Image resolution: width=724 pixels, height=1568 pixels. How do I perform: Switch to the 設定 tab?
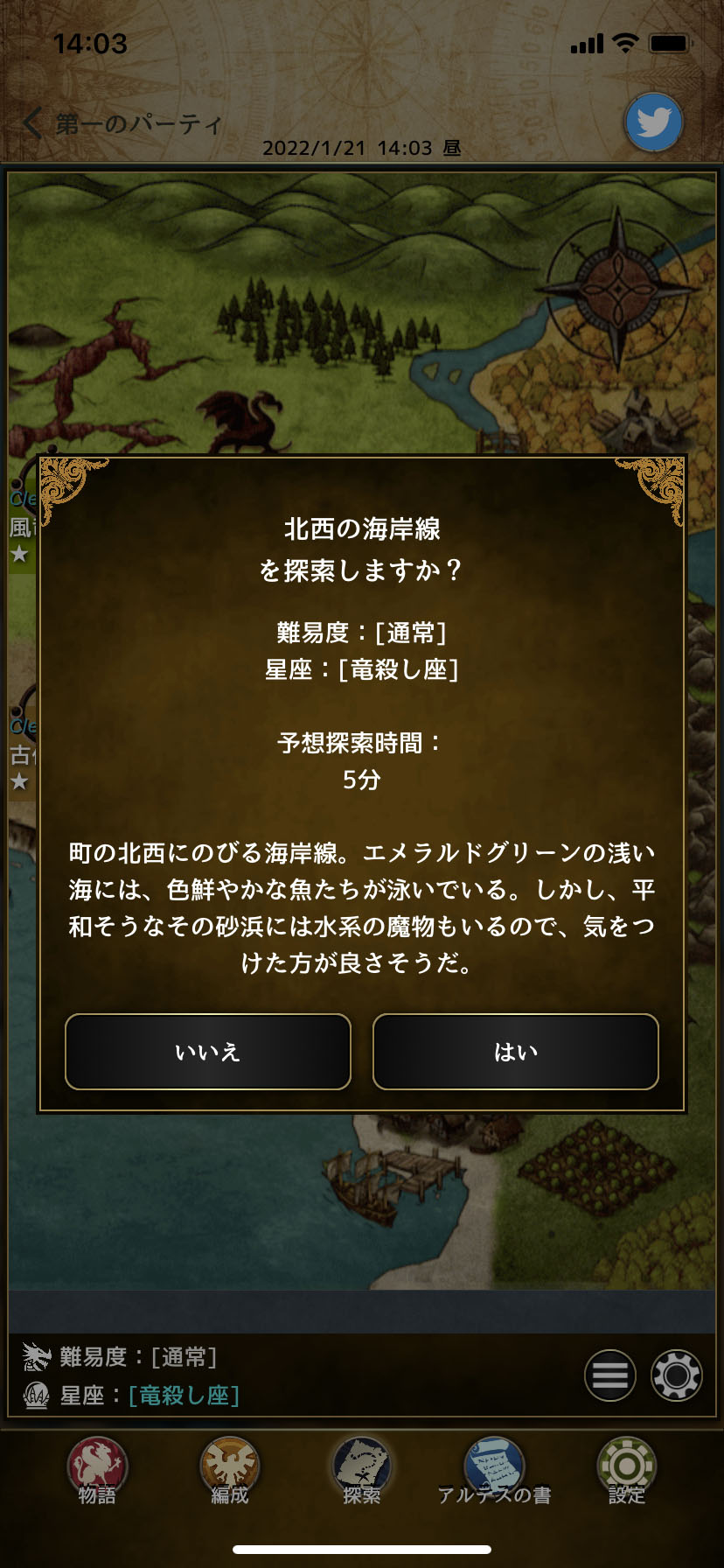[x=626, y=1471]
